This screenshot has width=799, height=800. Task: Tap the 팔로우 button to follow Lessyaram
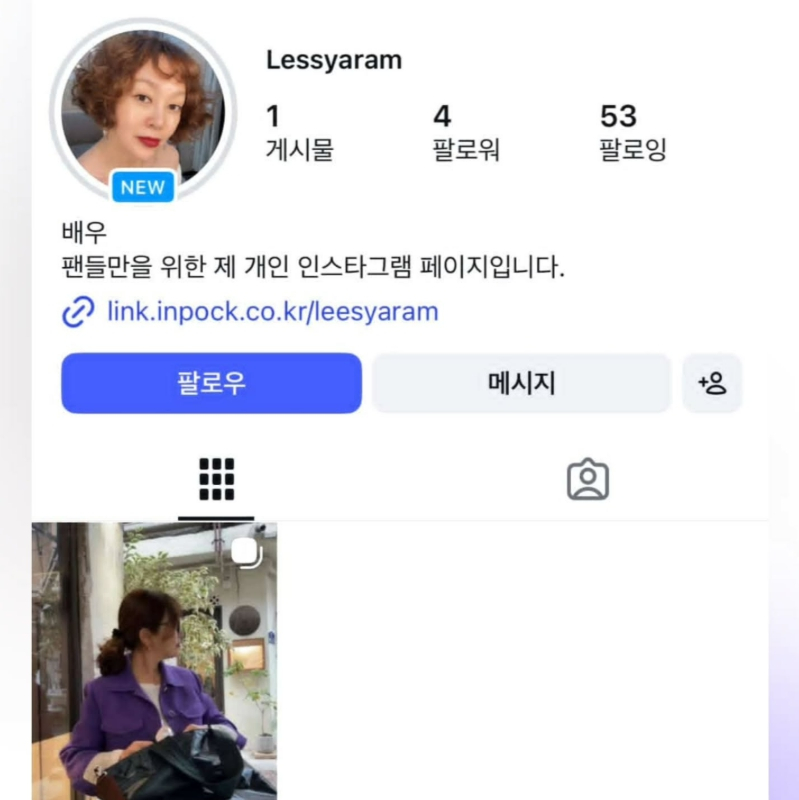click(x=211, y=383)
